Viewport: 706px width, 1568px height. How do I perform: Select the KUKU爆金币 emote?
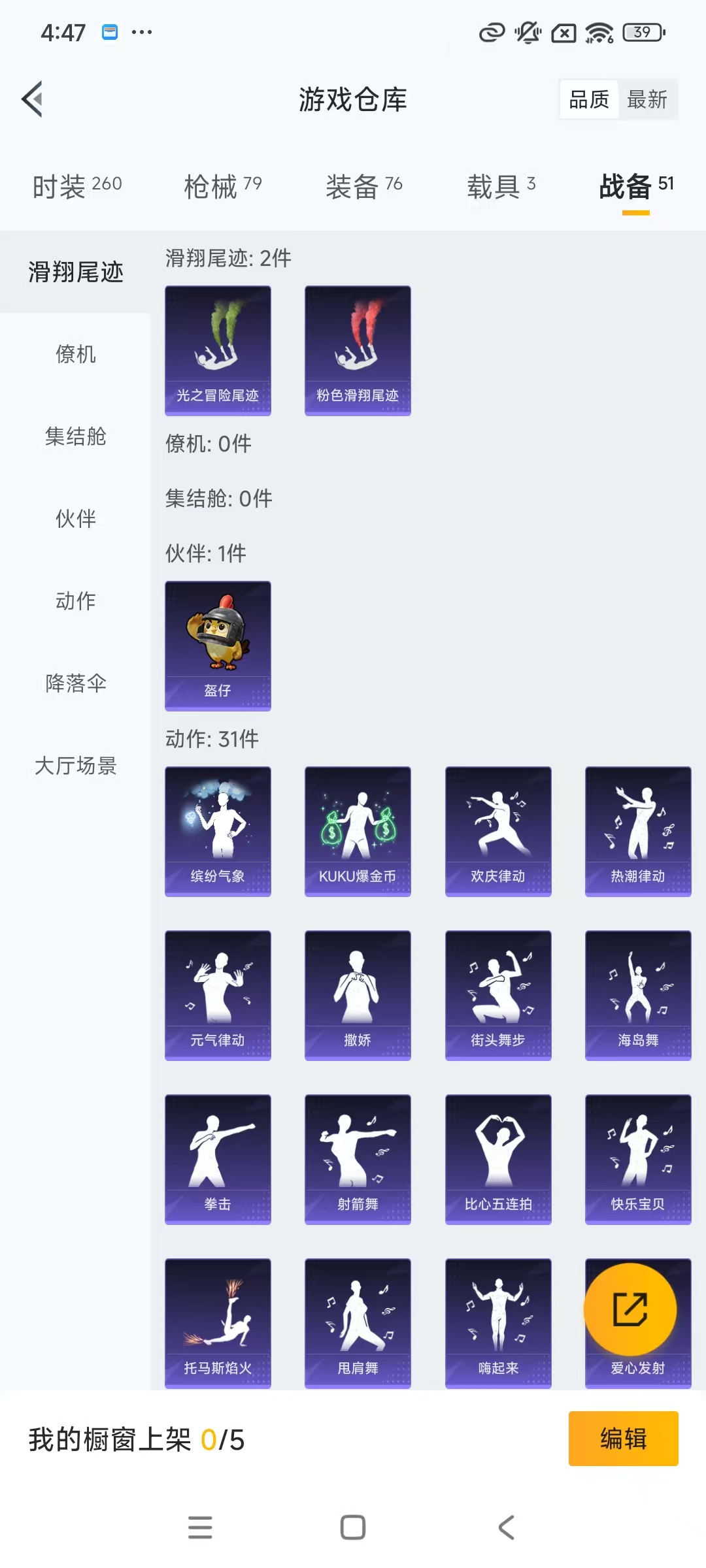click(358, 830)
